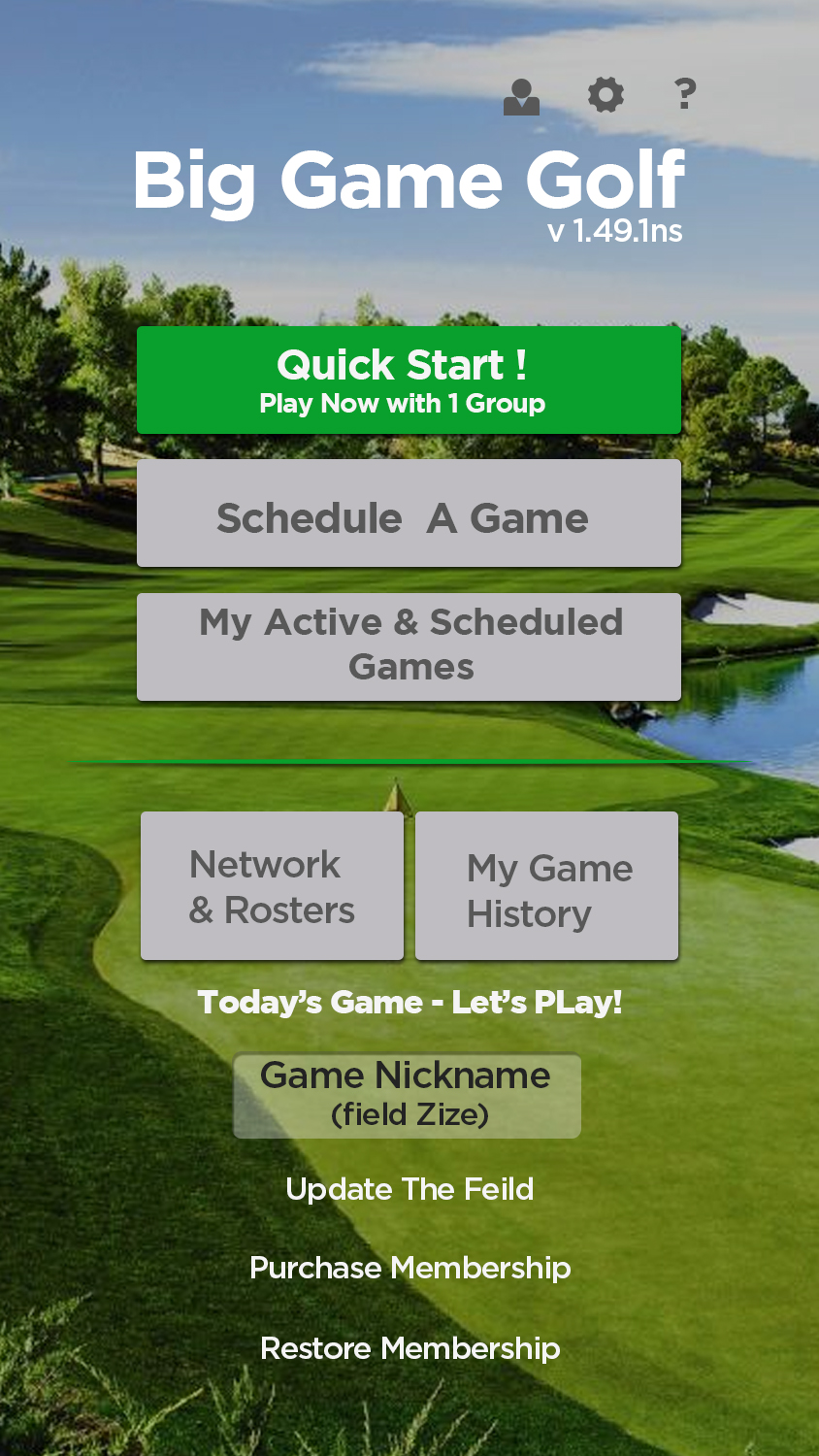
Task: Tap Restore Membership
Action: (x=409, y=1348)
